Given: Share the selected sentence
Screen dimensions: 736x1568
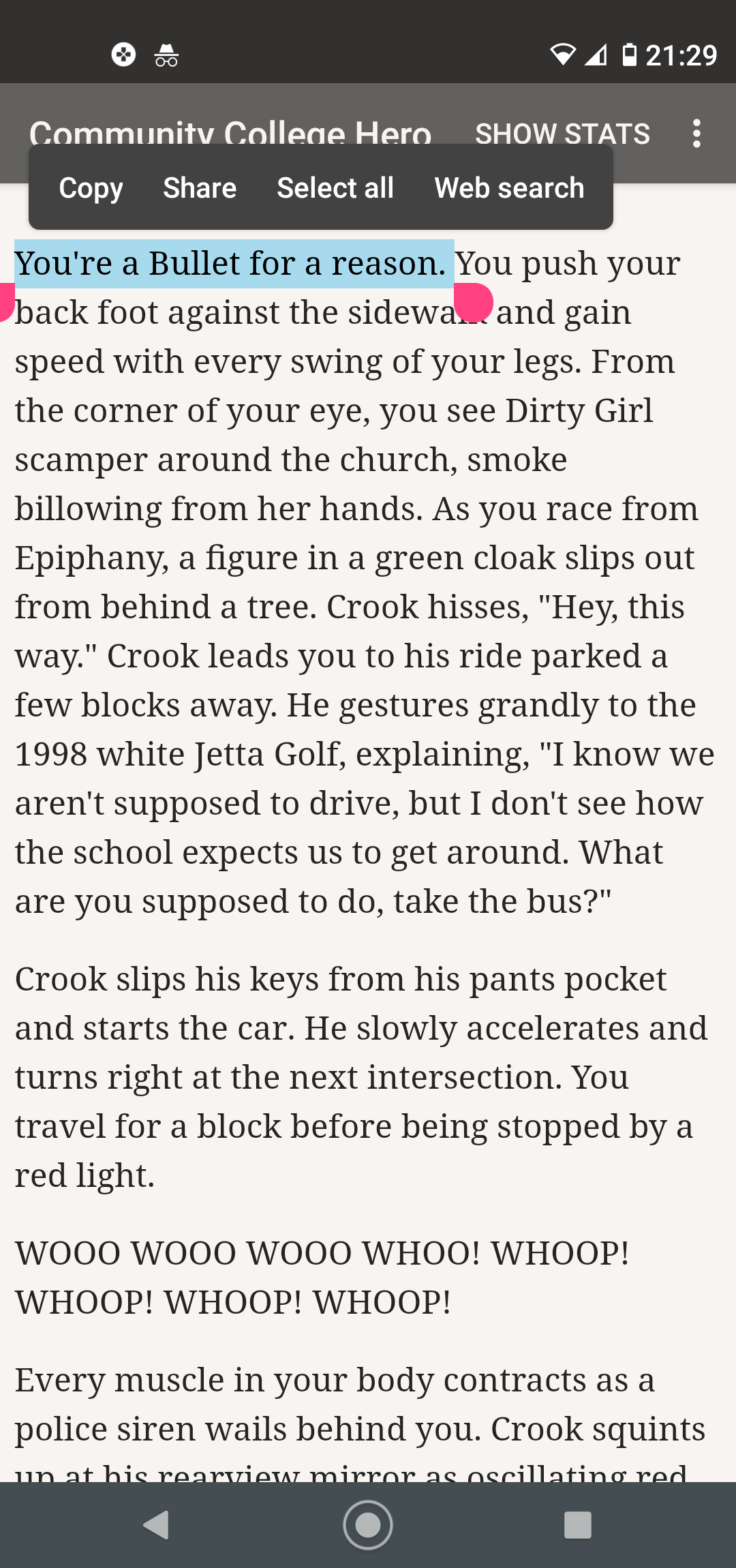Looking at the screenshot, I should 200,187.
